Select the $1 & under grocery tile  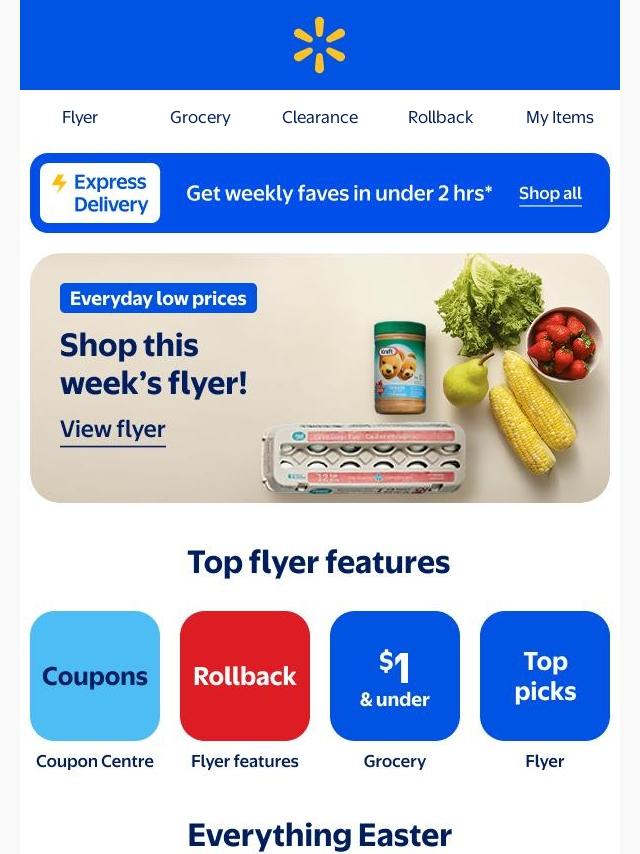point(395,676)
